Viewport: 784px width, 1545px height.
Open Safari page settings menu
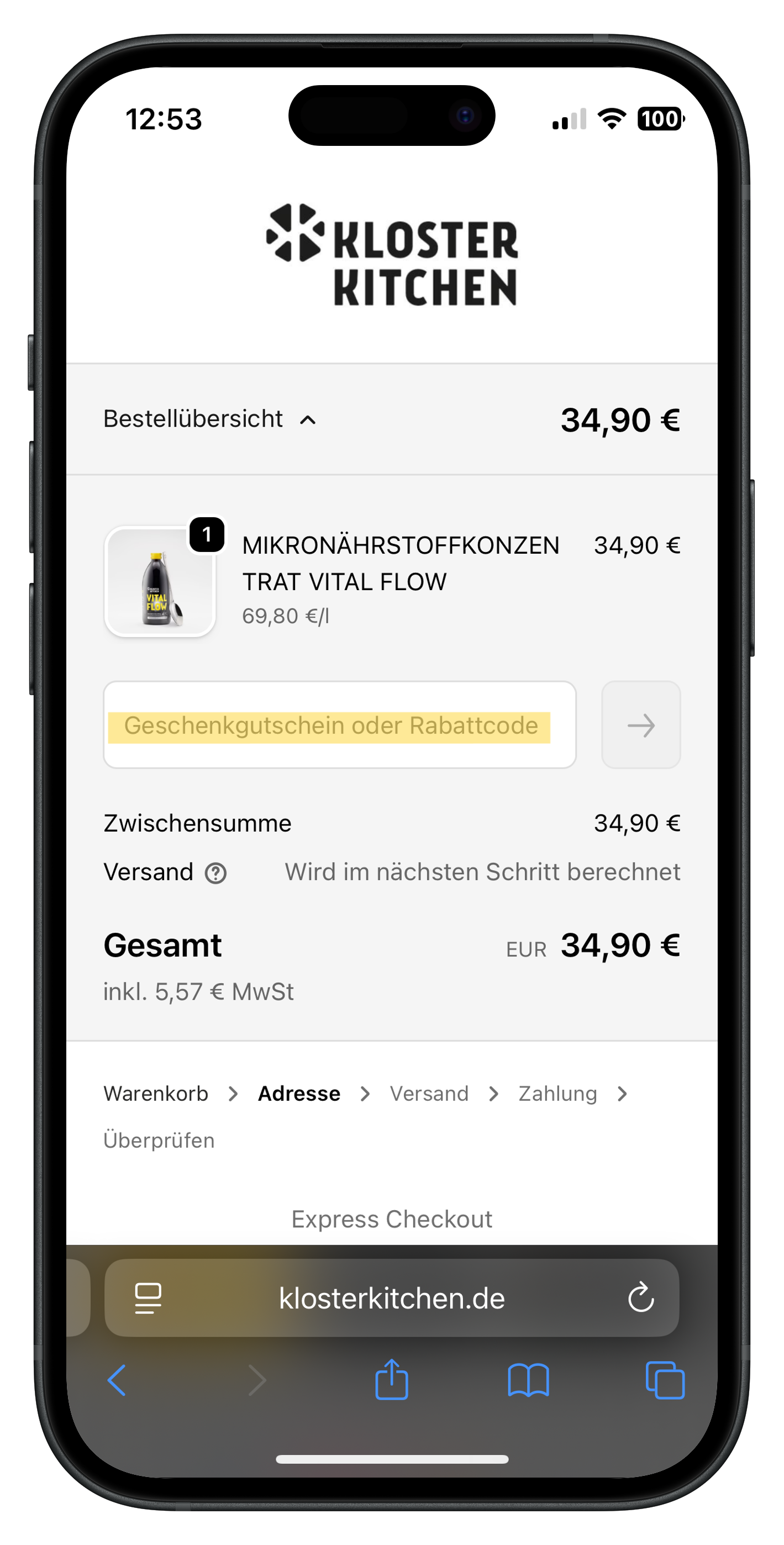(148, 1298)
